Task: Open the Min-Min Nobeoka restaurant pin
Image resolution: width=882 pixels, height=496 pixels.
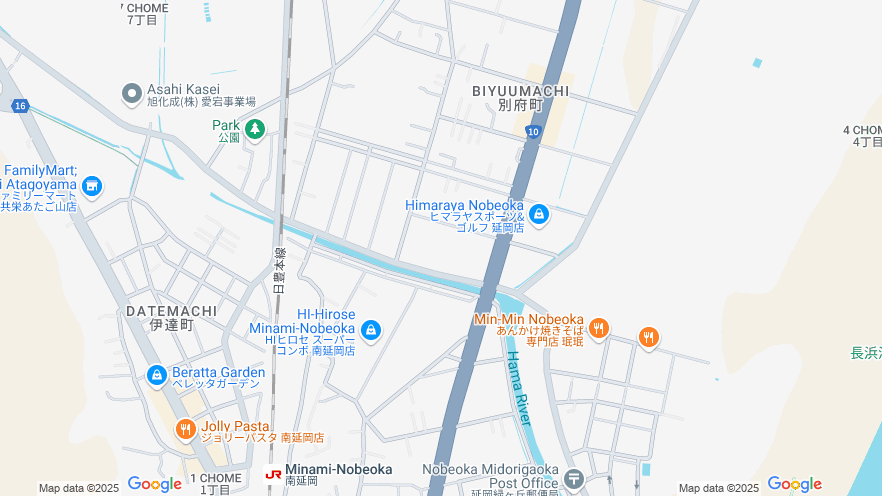Action: tap(599, 328)
